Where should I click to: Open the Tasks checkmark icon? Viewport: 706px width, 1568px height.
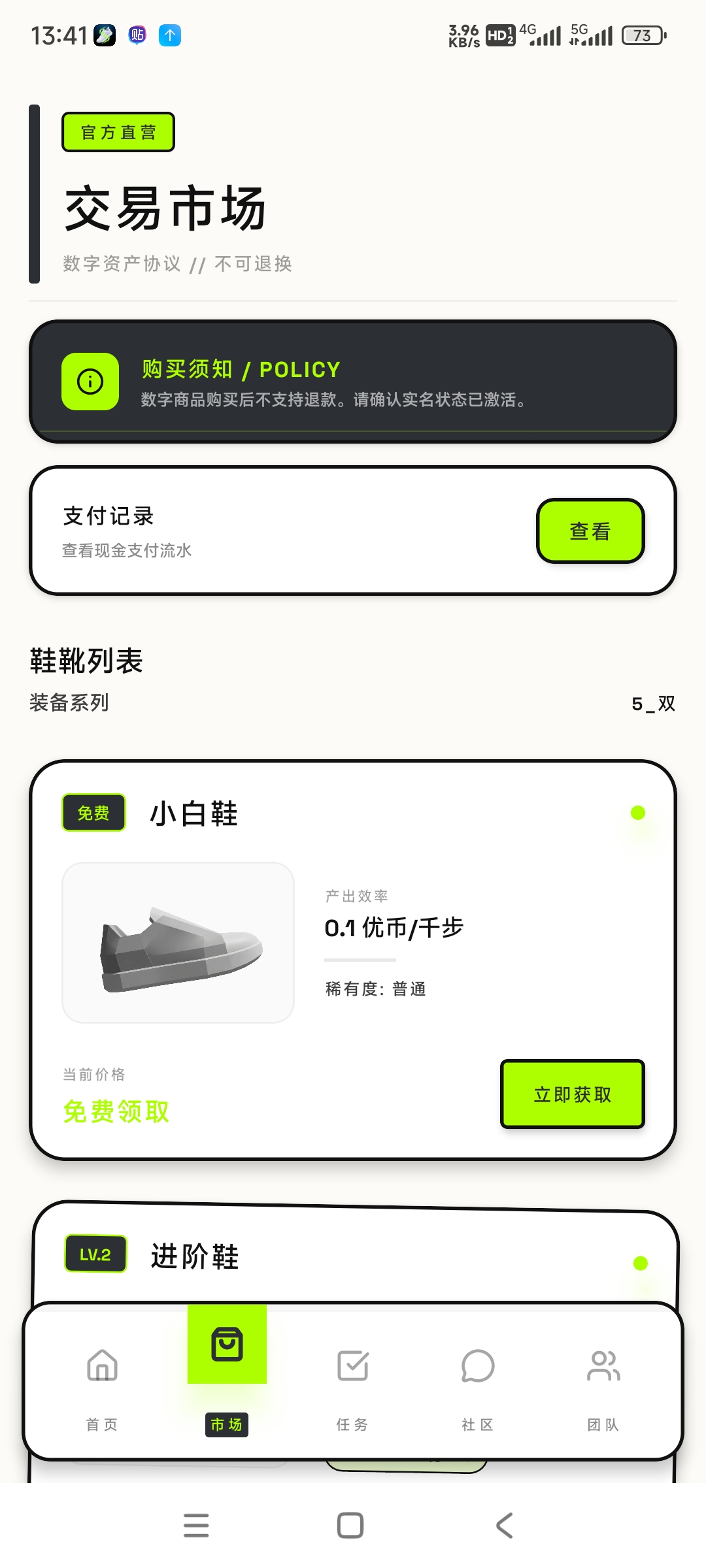[352, 1365]
